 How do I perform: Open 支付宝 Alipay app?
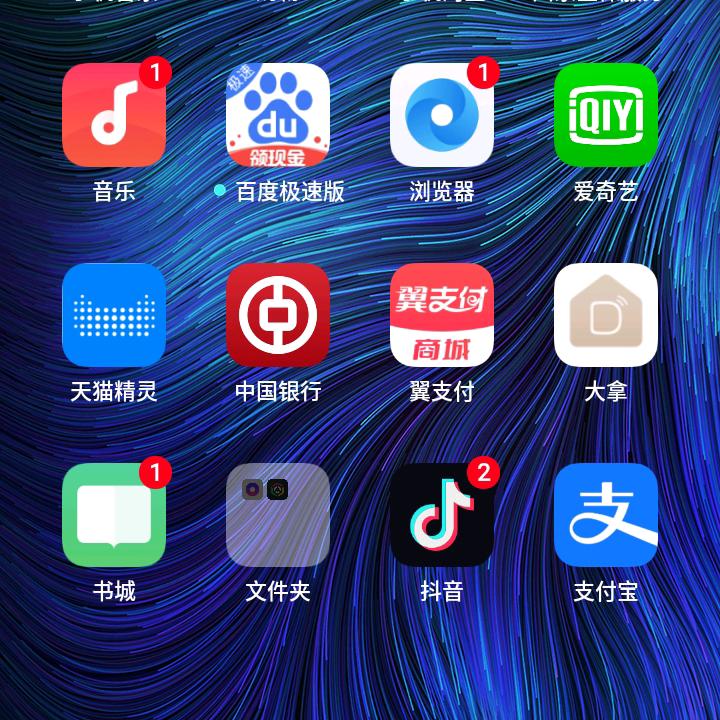(x=606, y=515)
